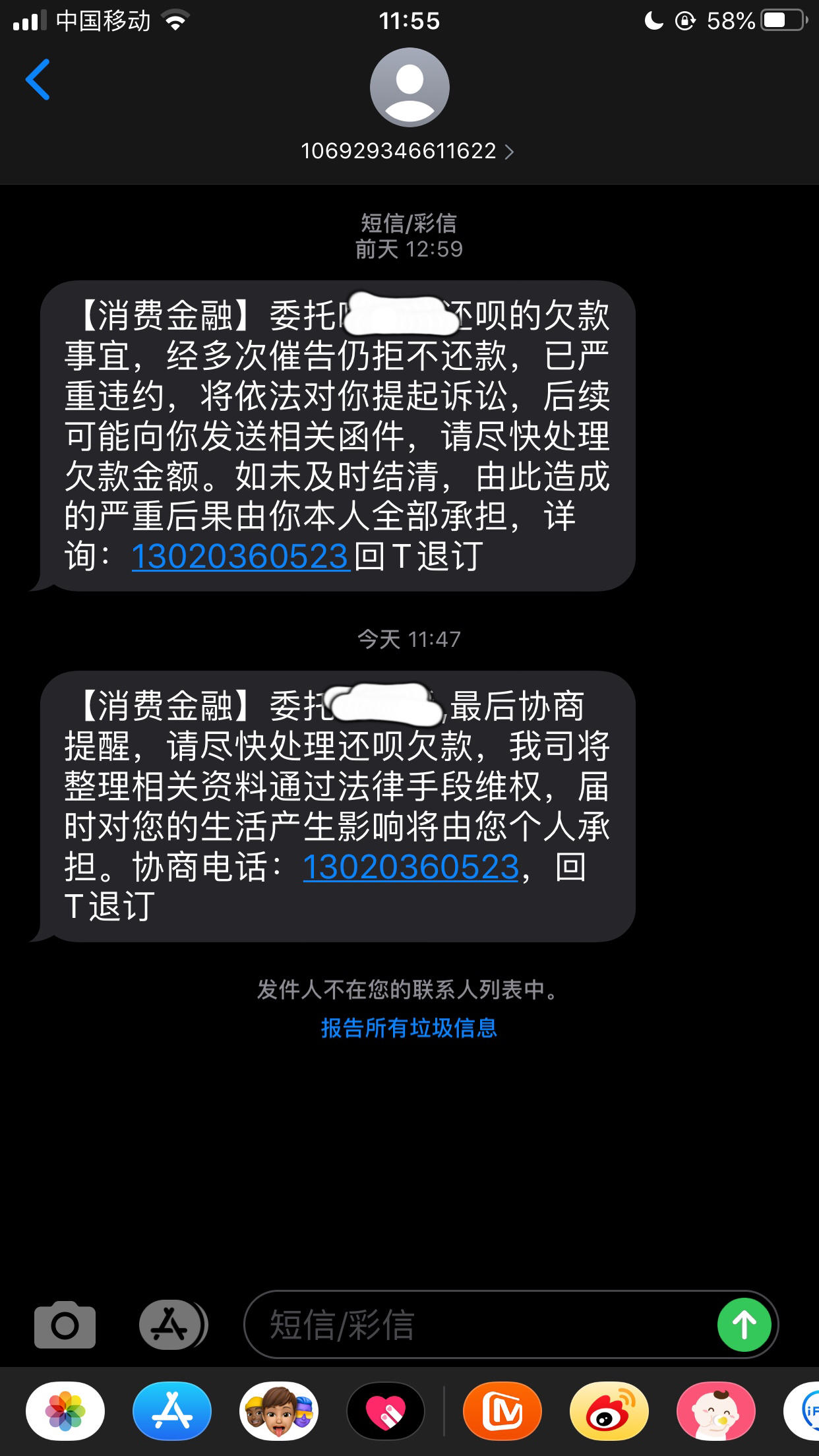Tap the sender's avatar at the top
This screenshot has height=1456, width=819.
409,88
